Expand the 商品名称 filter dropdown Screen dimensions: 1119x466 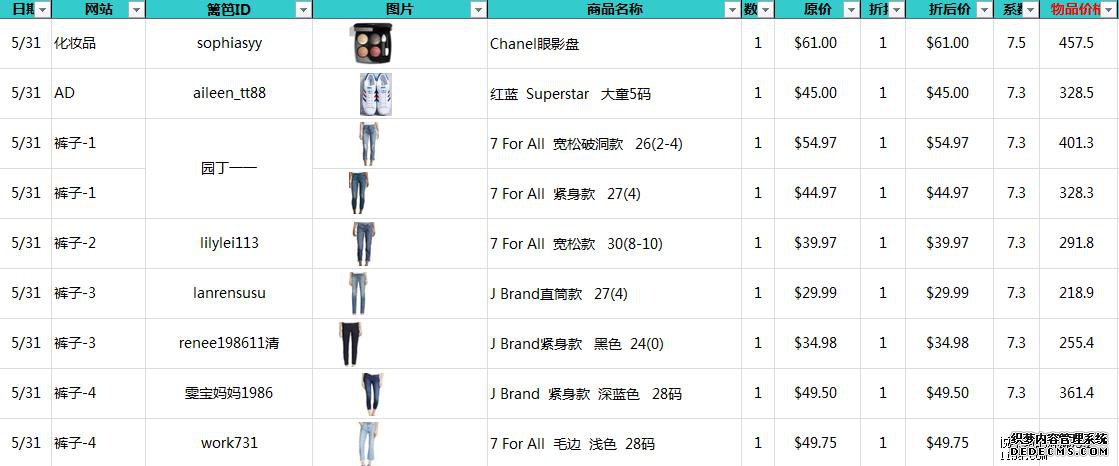[732, 10]
